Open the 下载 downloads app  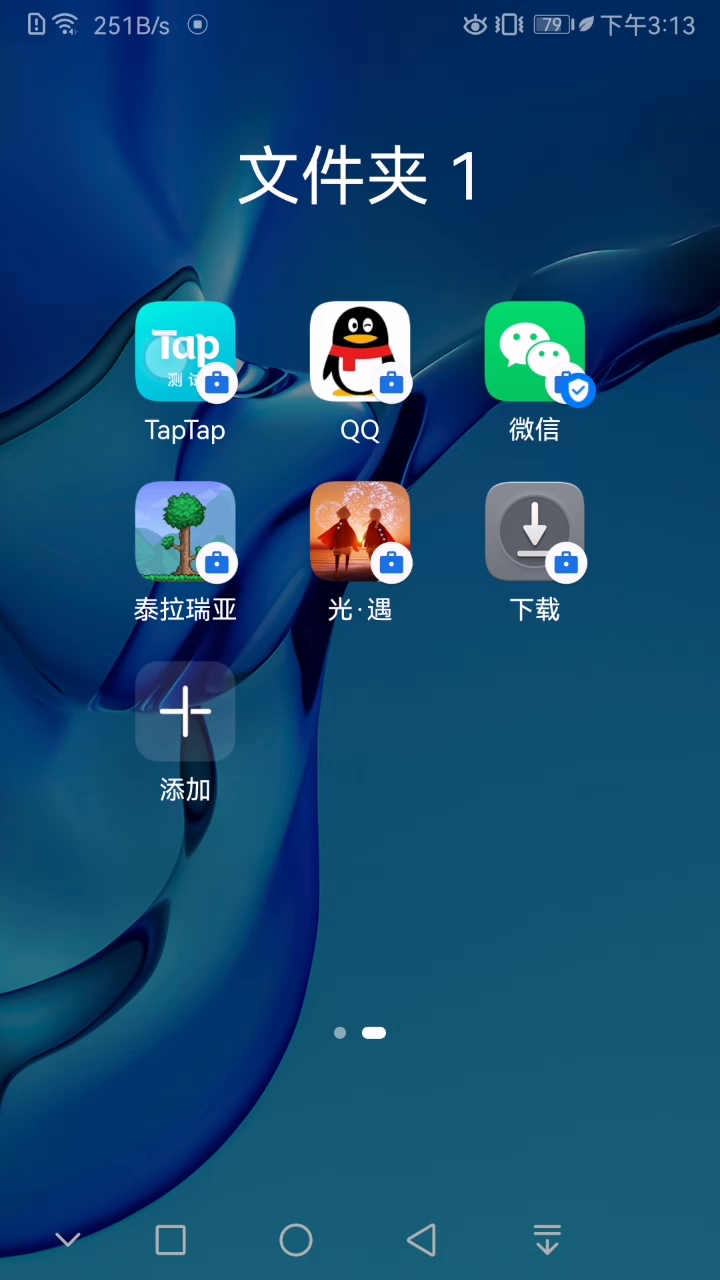point(535,532)
